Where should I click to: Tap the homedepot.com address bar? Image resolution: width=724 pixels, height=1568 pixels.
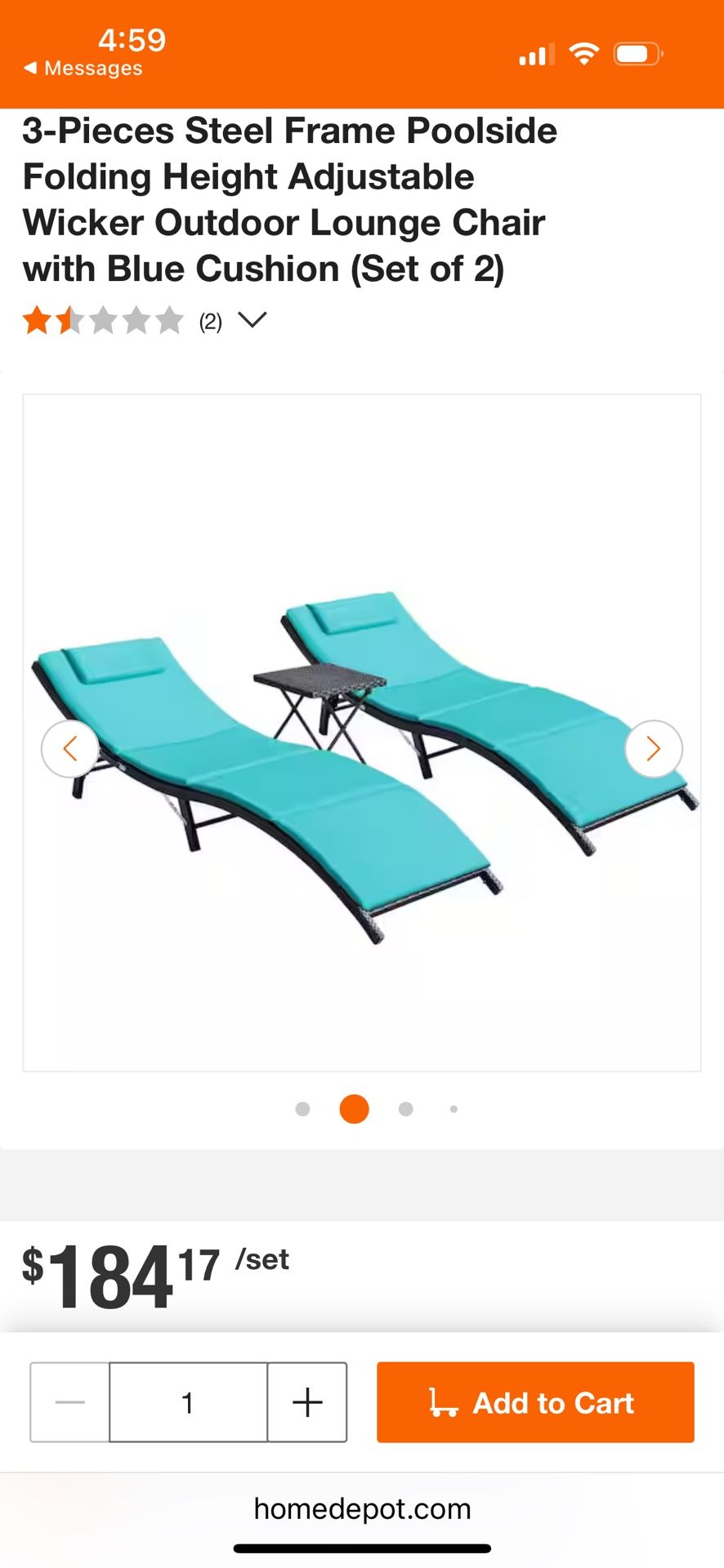point(362,1508)
